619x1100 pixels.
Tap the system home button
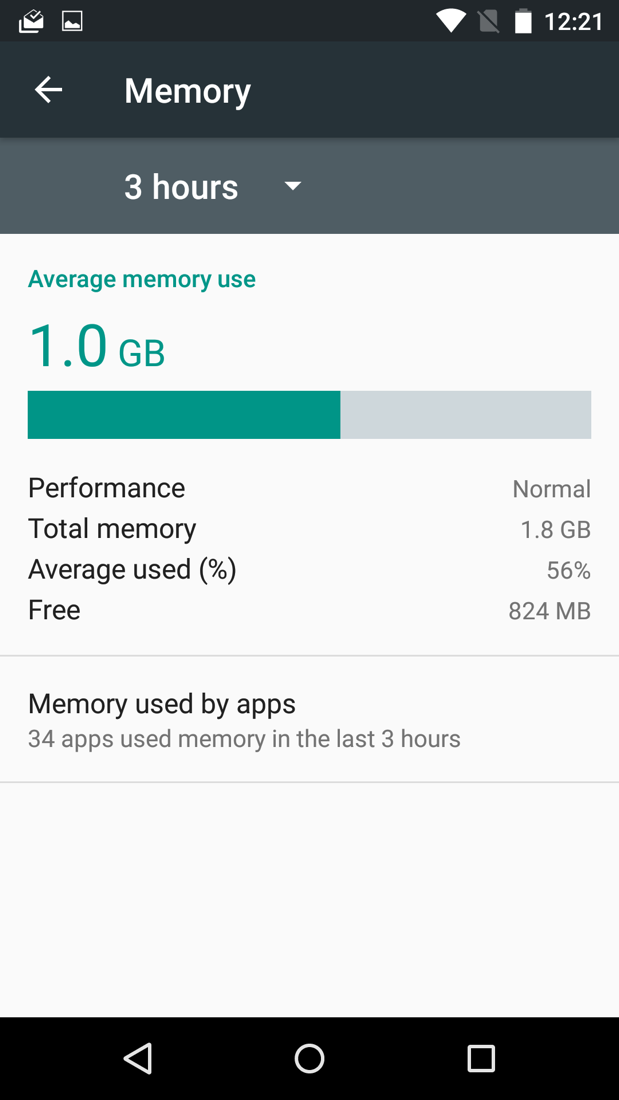[x=309, y=1058]
